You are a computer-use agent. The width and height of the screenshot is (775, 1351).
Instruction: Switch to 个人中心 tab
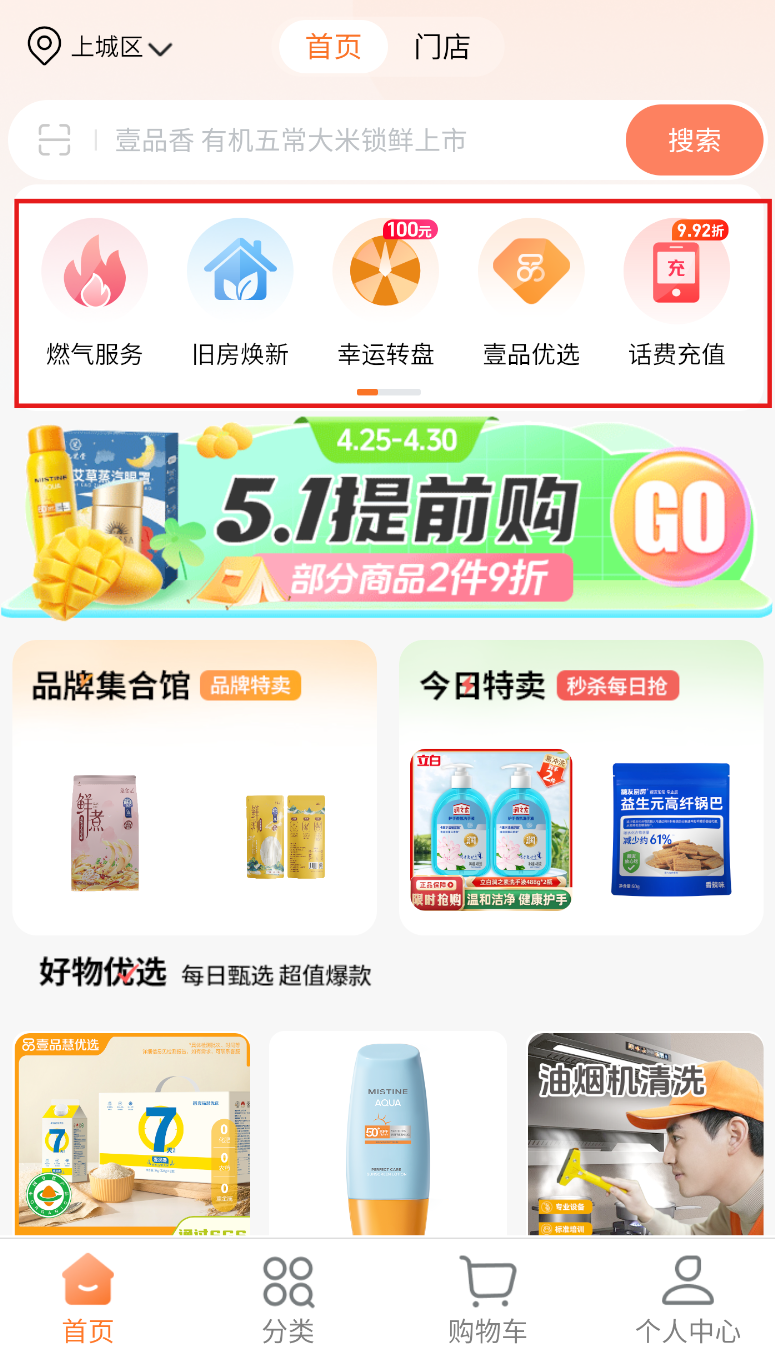(688, 1300)
